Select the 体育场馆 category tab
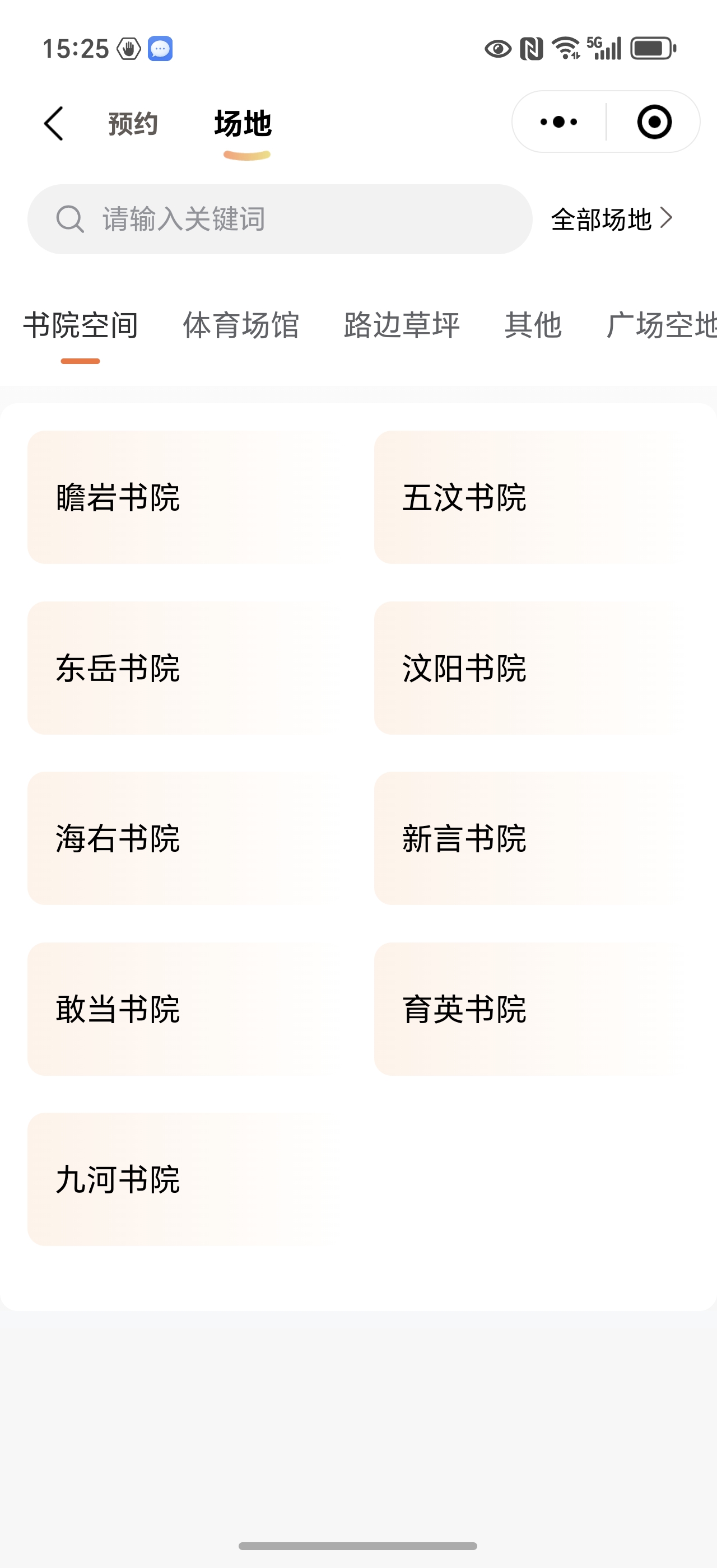 pyautogui.click(x=241, y=325)
